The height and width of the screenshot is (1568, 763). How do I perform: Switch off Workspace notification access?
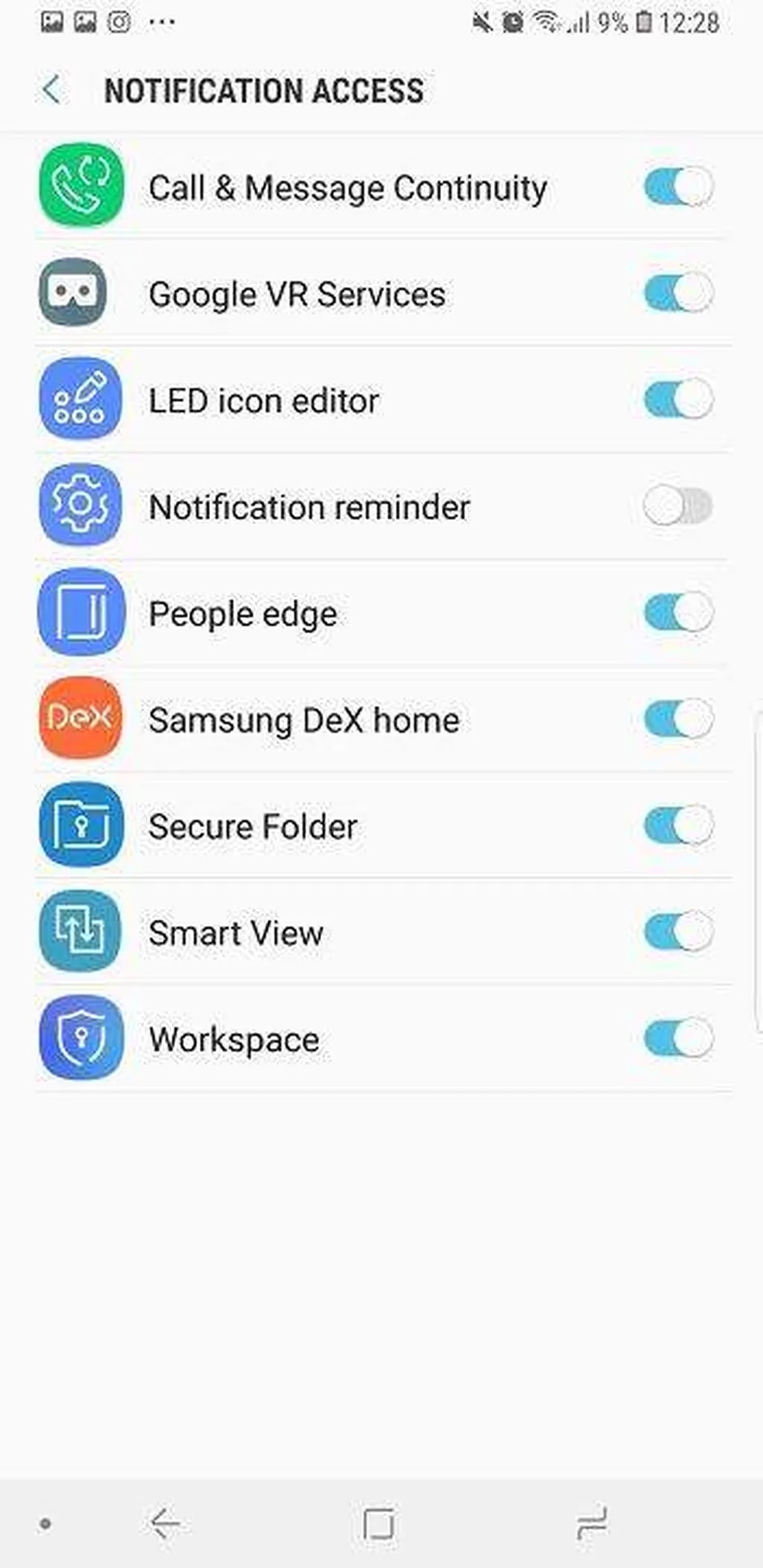coord(678,1038)
